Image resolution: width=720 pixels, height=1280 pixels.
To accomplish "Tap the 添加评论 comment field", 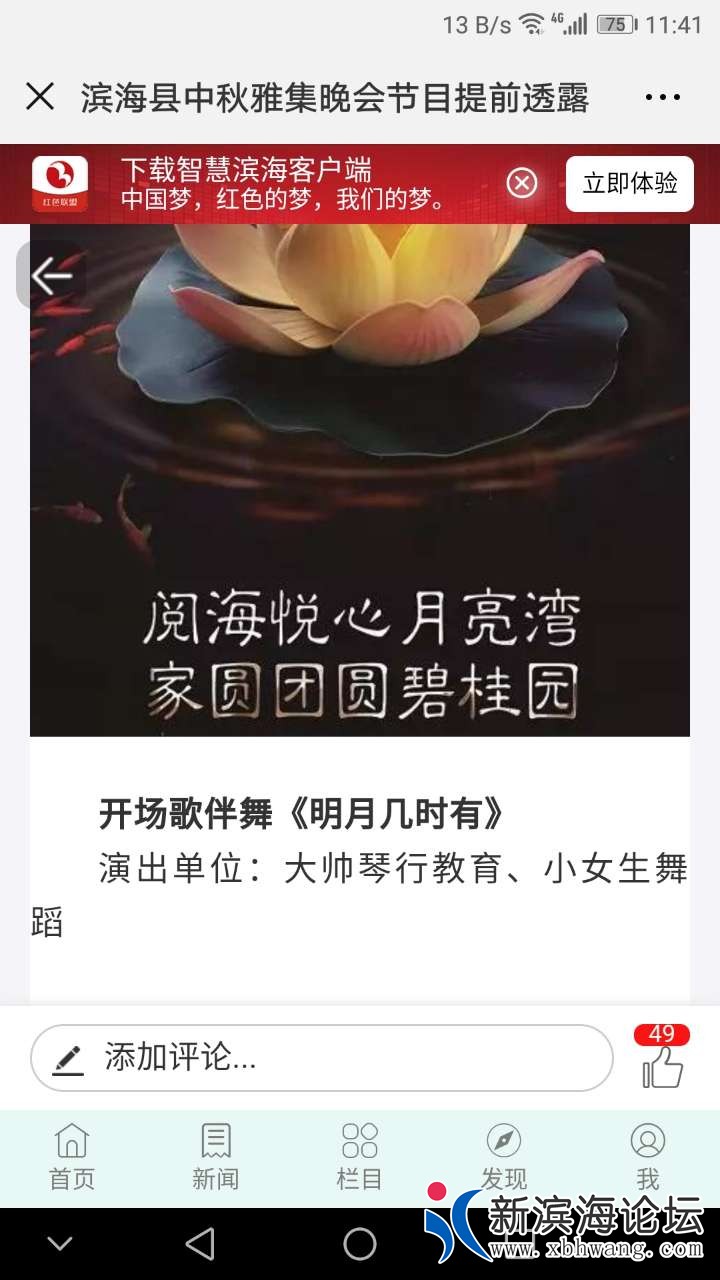I will click(322, 1058).
